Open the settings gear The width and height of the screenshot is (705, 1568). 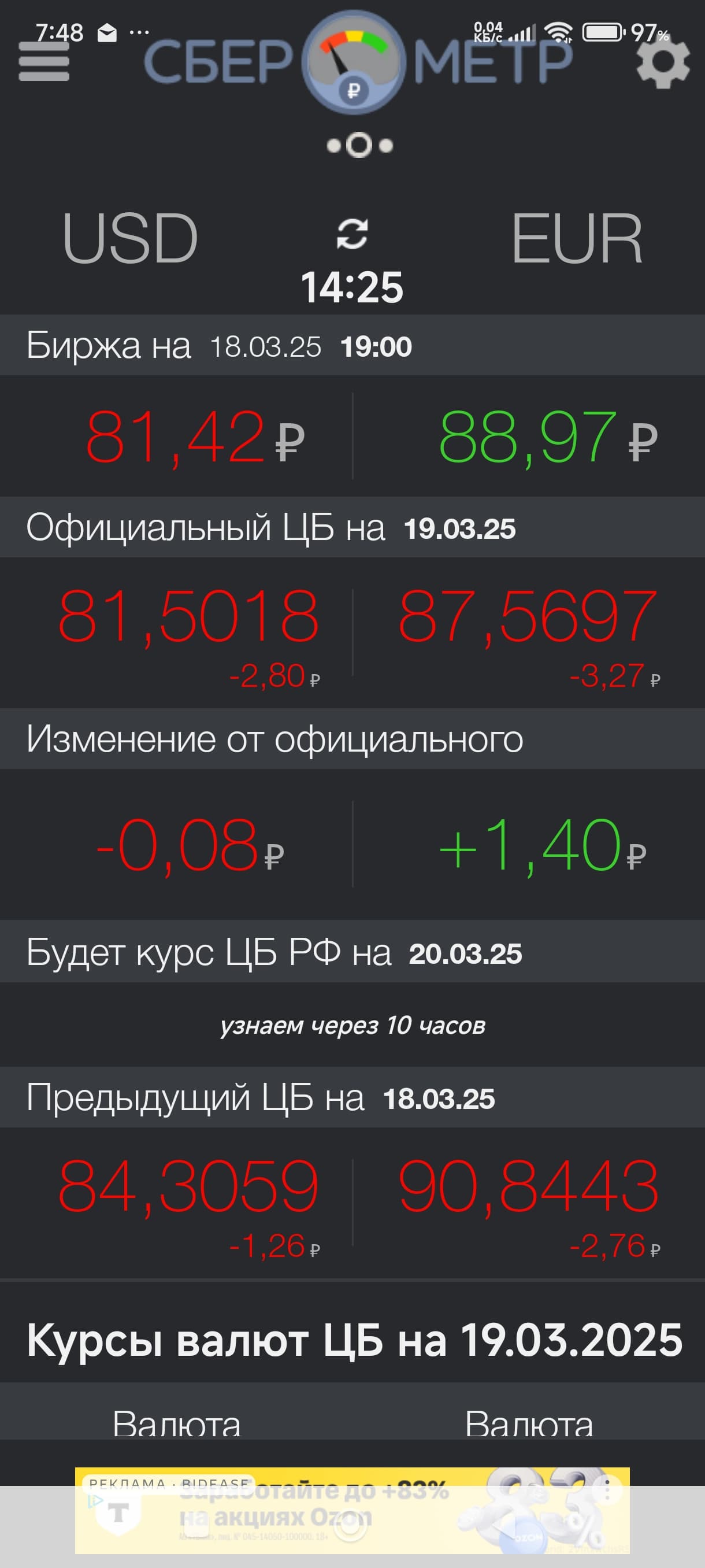pos(663,62)
